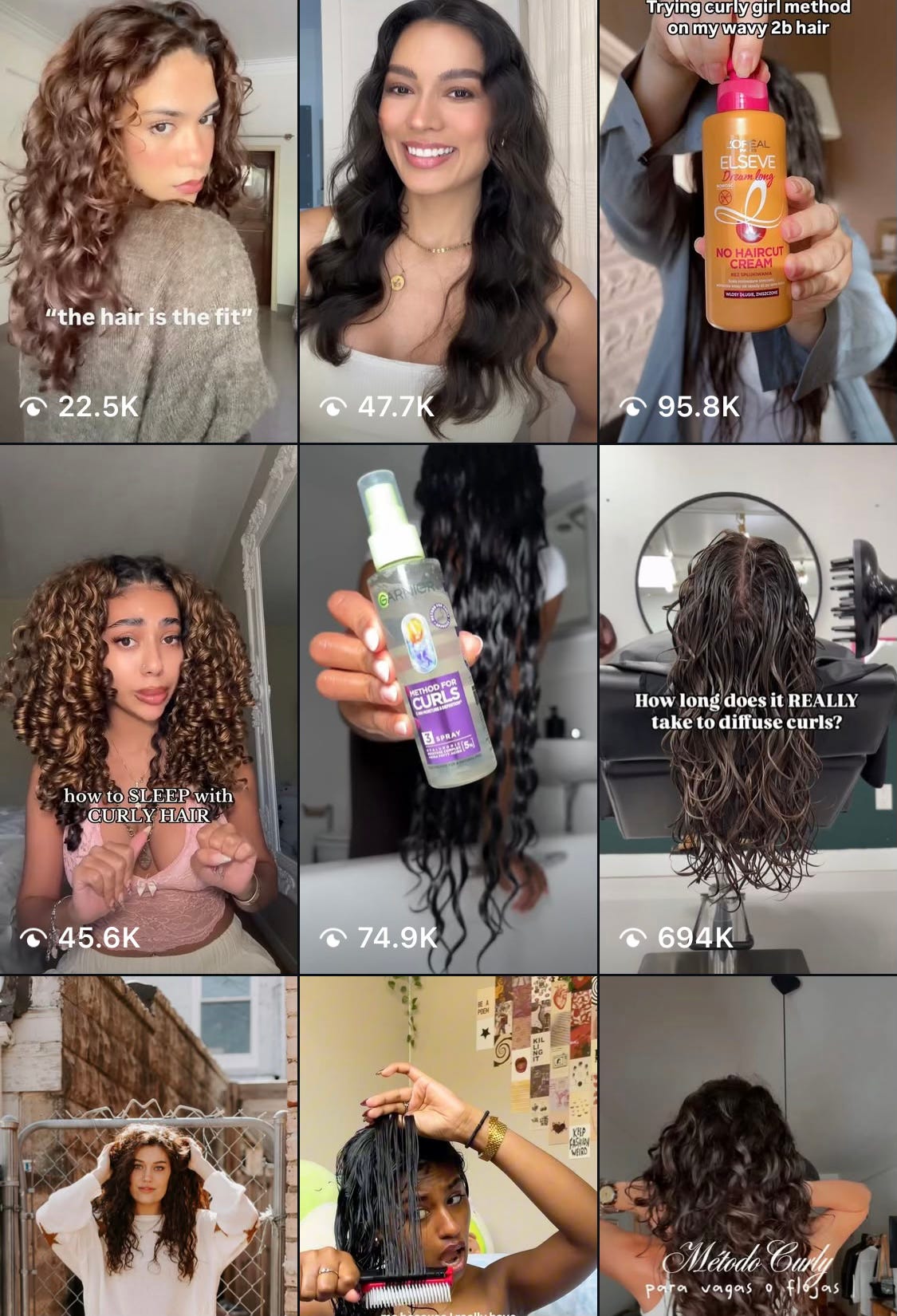This screenshot has width=897, height=1316.
Task: Play the curly girl method 2b hair video
Action: click(x=748, y=221)
